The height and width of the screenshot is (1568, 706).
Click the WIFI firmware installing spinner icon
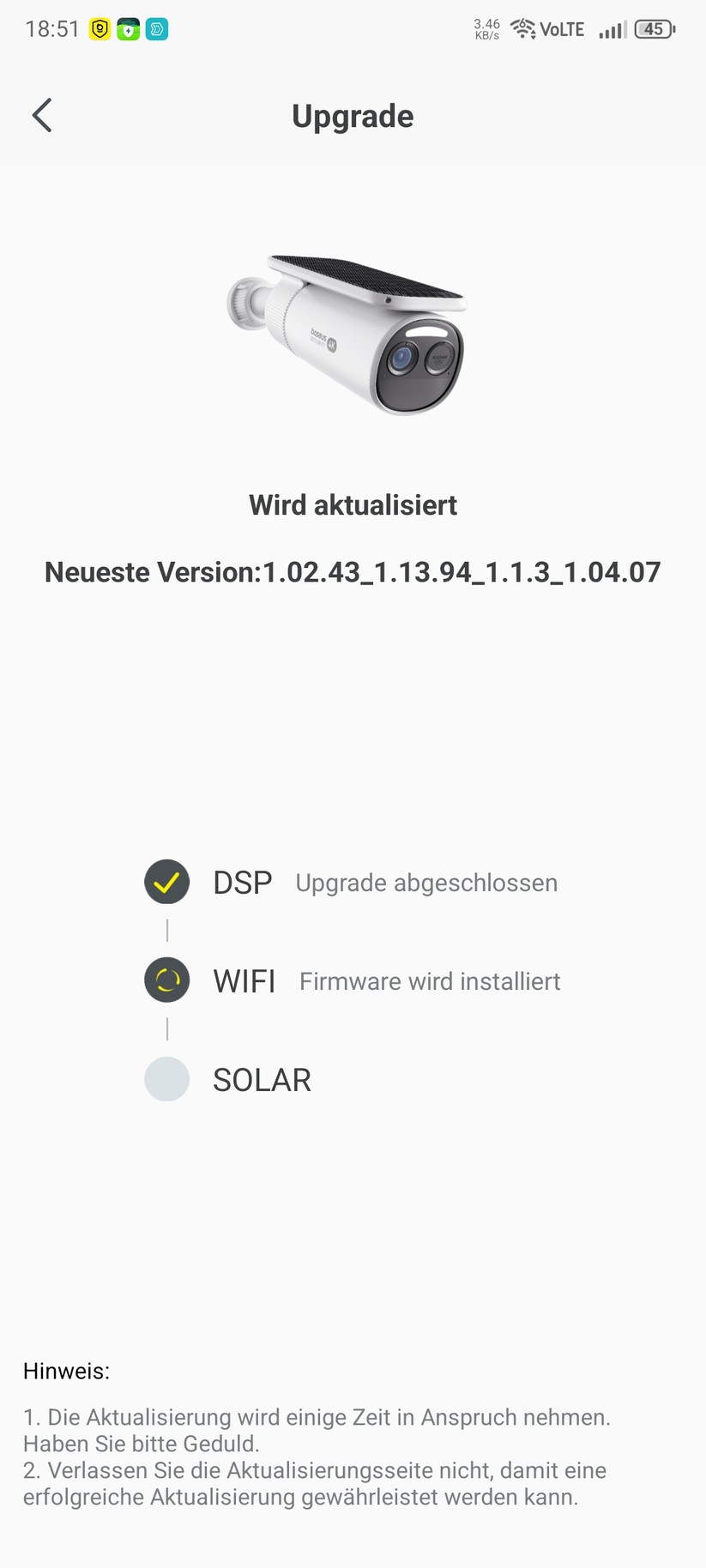[166, 980]
